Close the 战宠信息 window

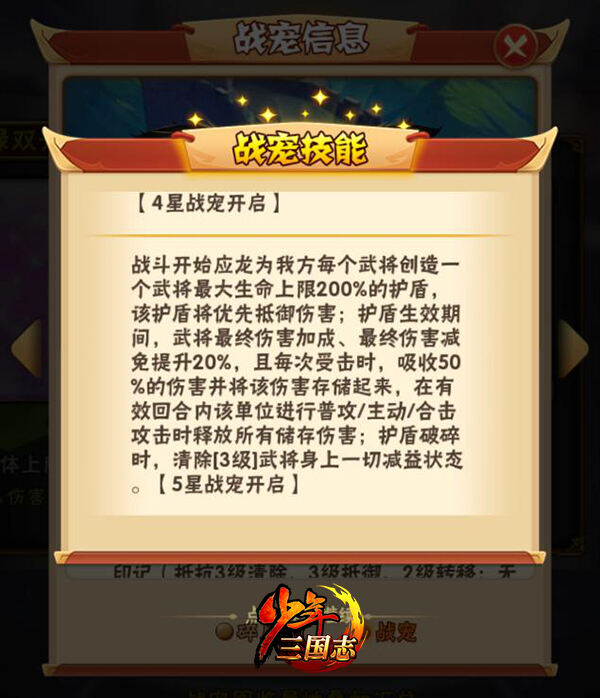(515, 46)
